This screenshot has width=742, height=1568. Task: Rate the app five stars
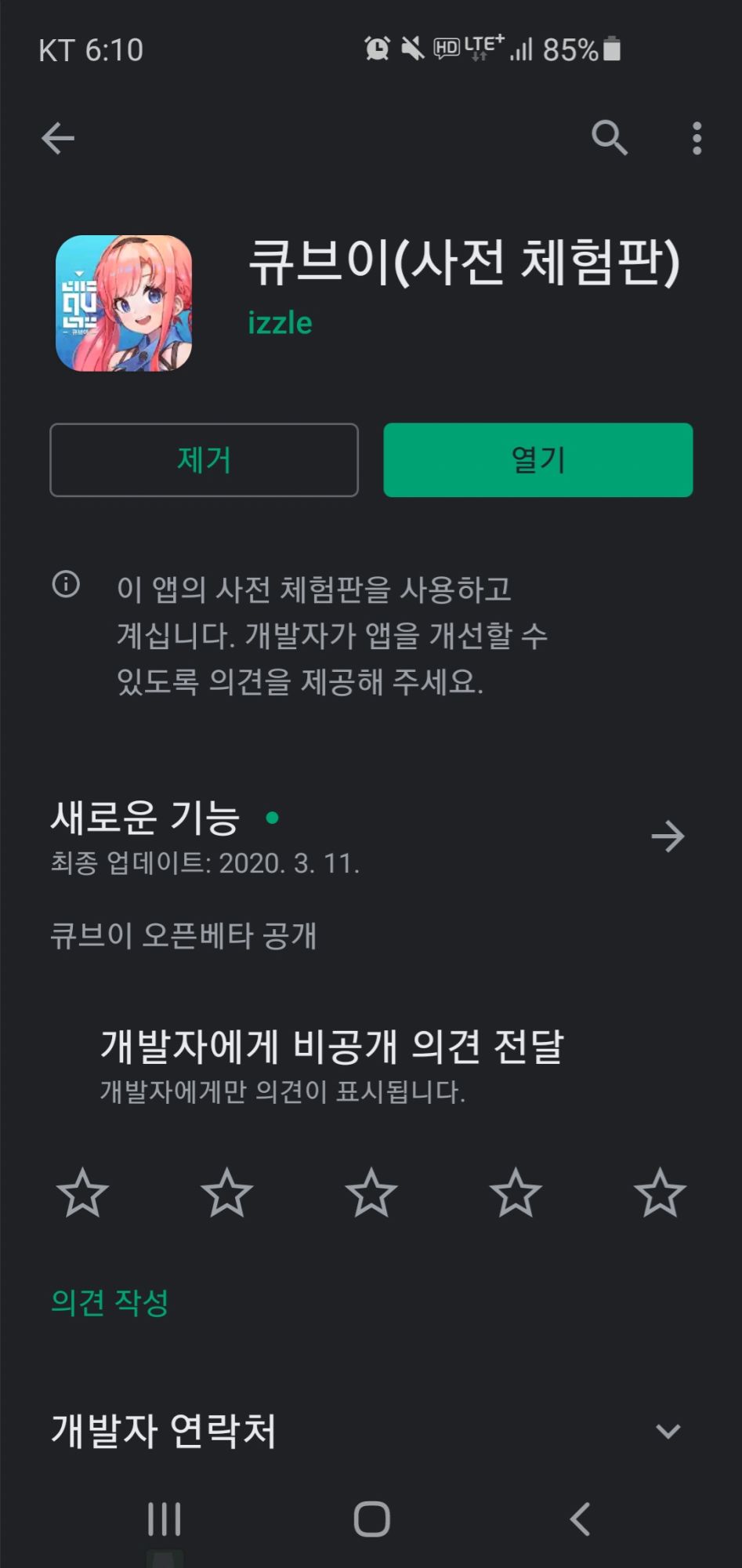point(660,1193)
